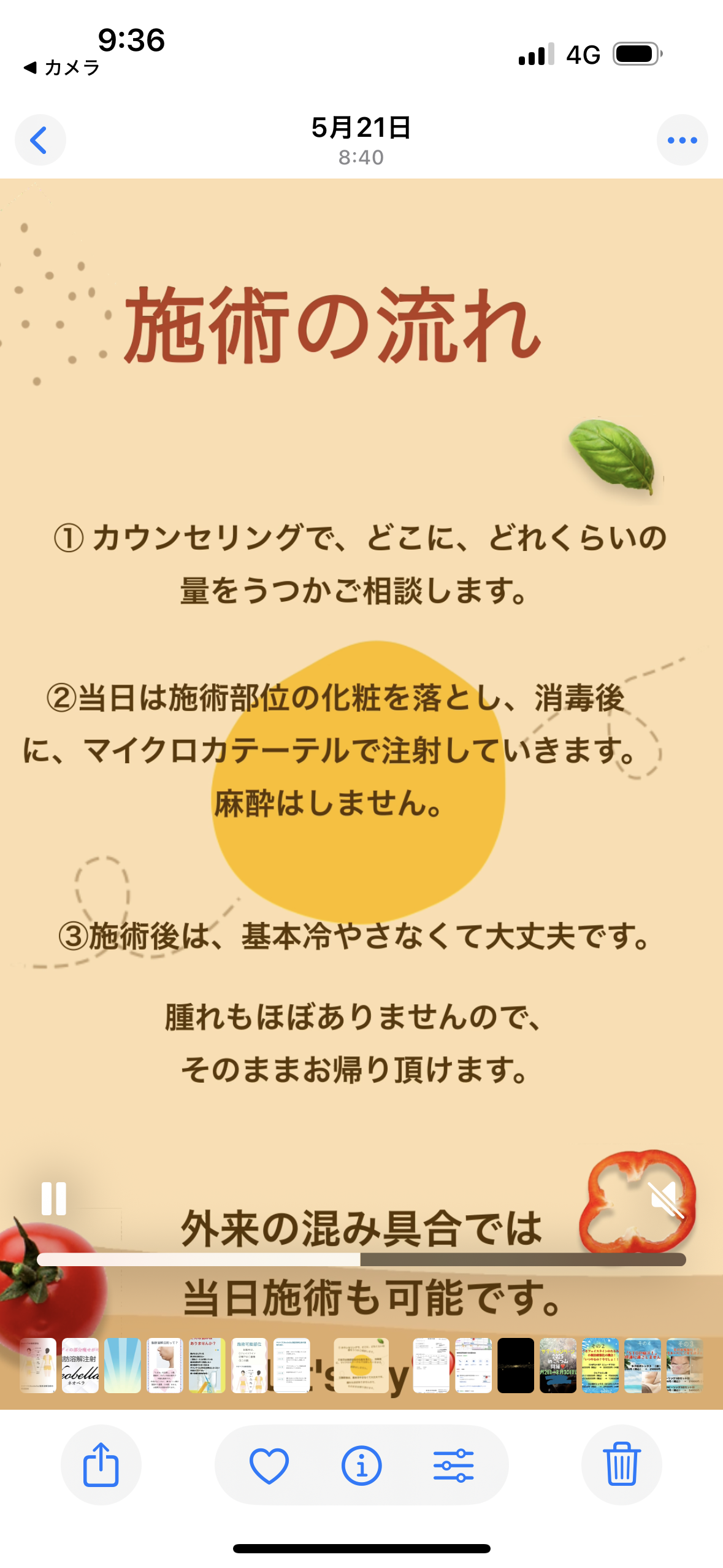
Task: Share this video
Action: [101, 1464]
